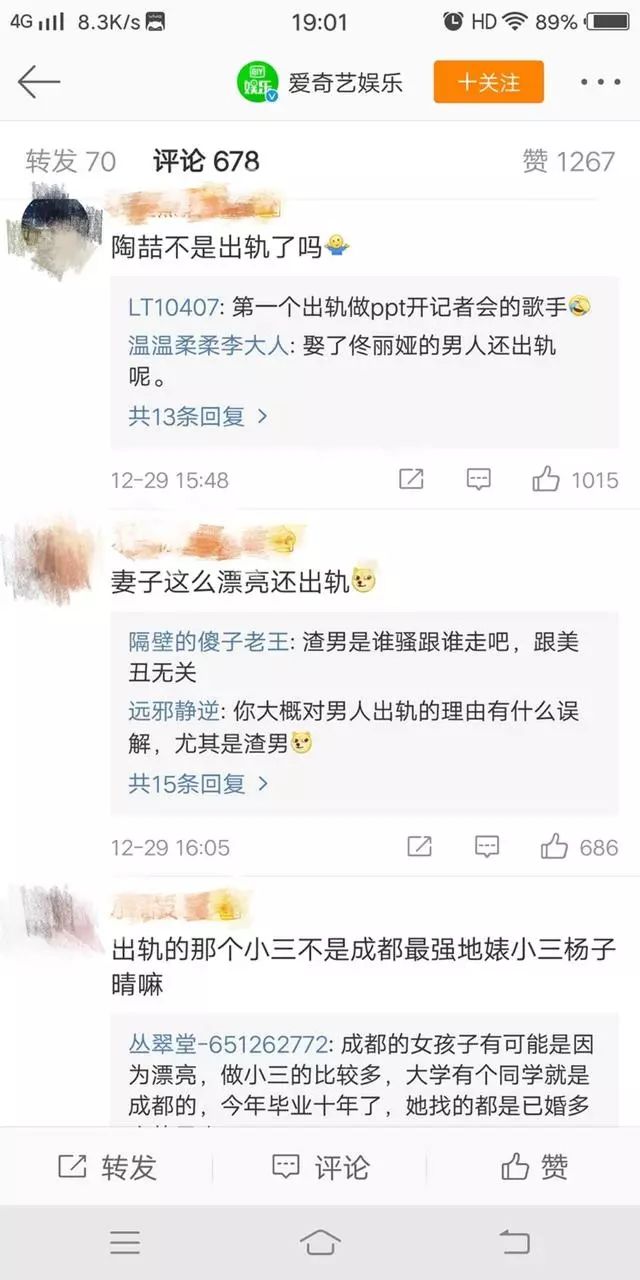The image size is (640, 1280).
Task: Expand the 共13条回复 replies
Action: pyautogui.click(x=198, y=416)
